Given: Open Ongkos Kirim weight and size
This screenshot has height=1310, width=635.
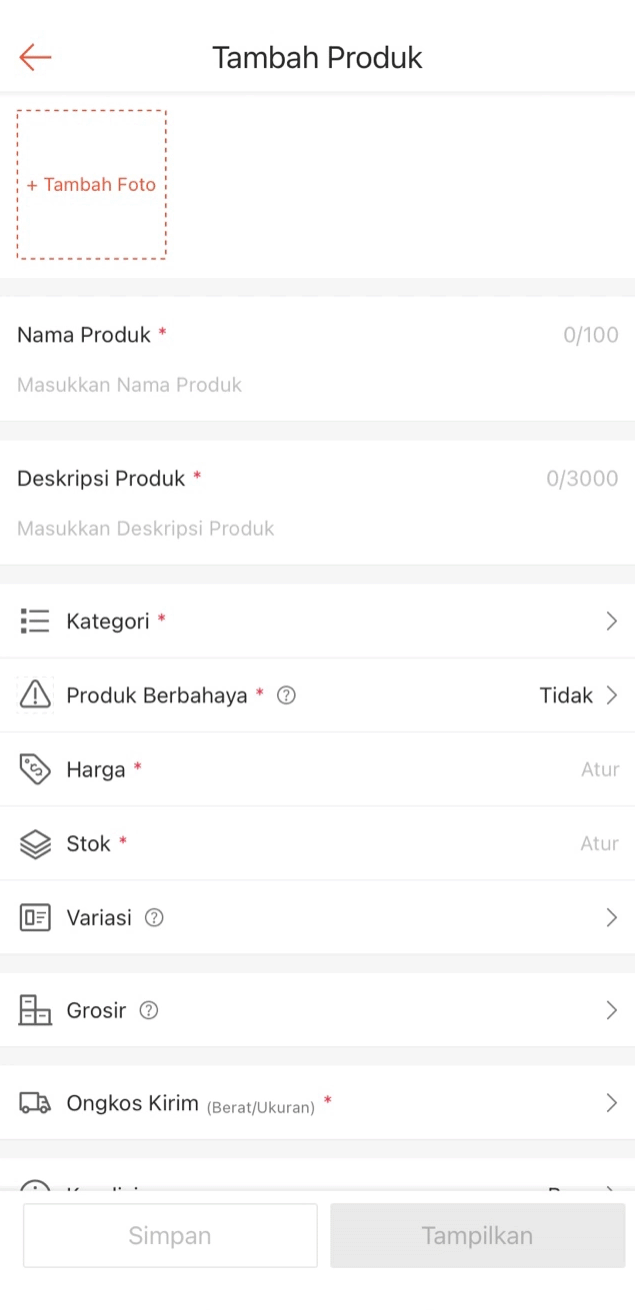Looking at the screenshot, I should [317, 1103].
